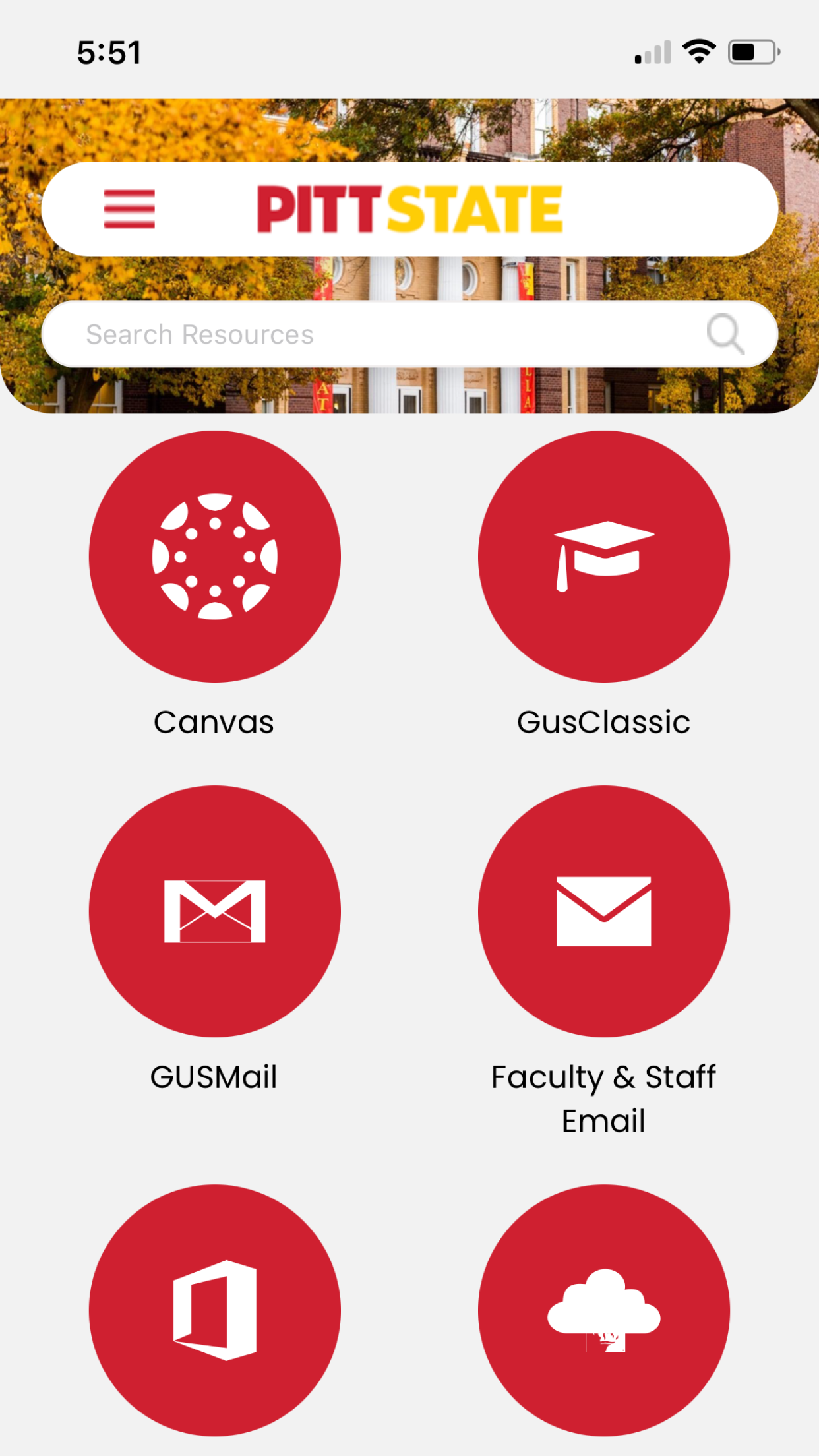Open Faculty & Staff Email
This screenshot has width=819, height=1456.
(x=604, y=911)
